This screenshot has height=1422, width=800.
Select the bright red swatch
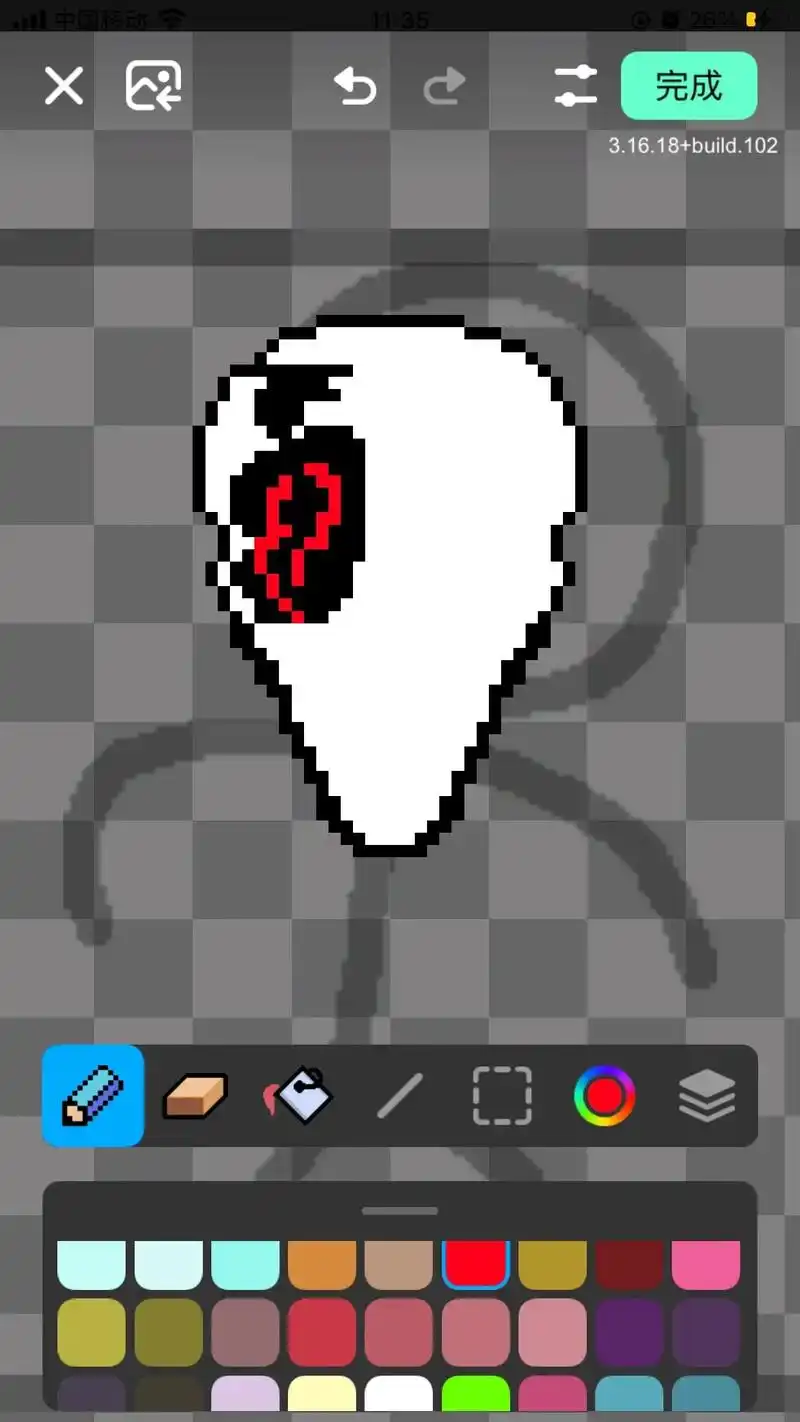click(476, 1264)
